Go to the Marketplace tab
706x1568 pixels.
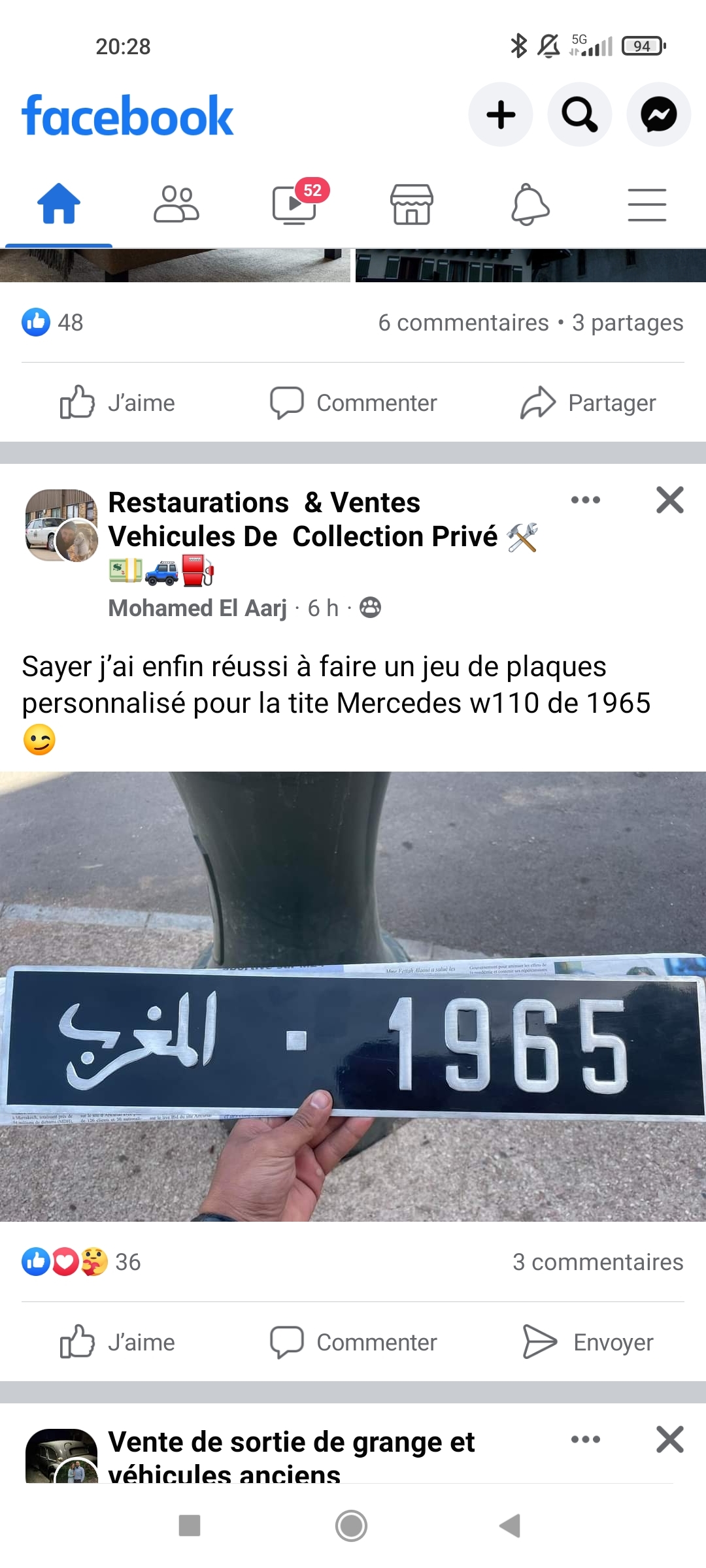pos(411,205)
